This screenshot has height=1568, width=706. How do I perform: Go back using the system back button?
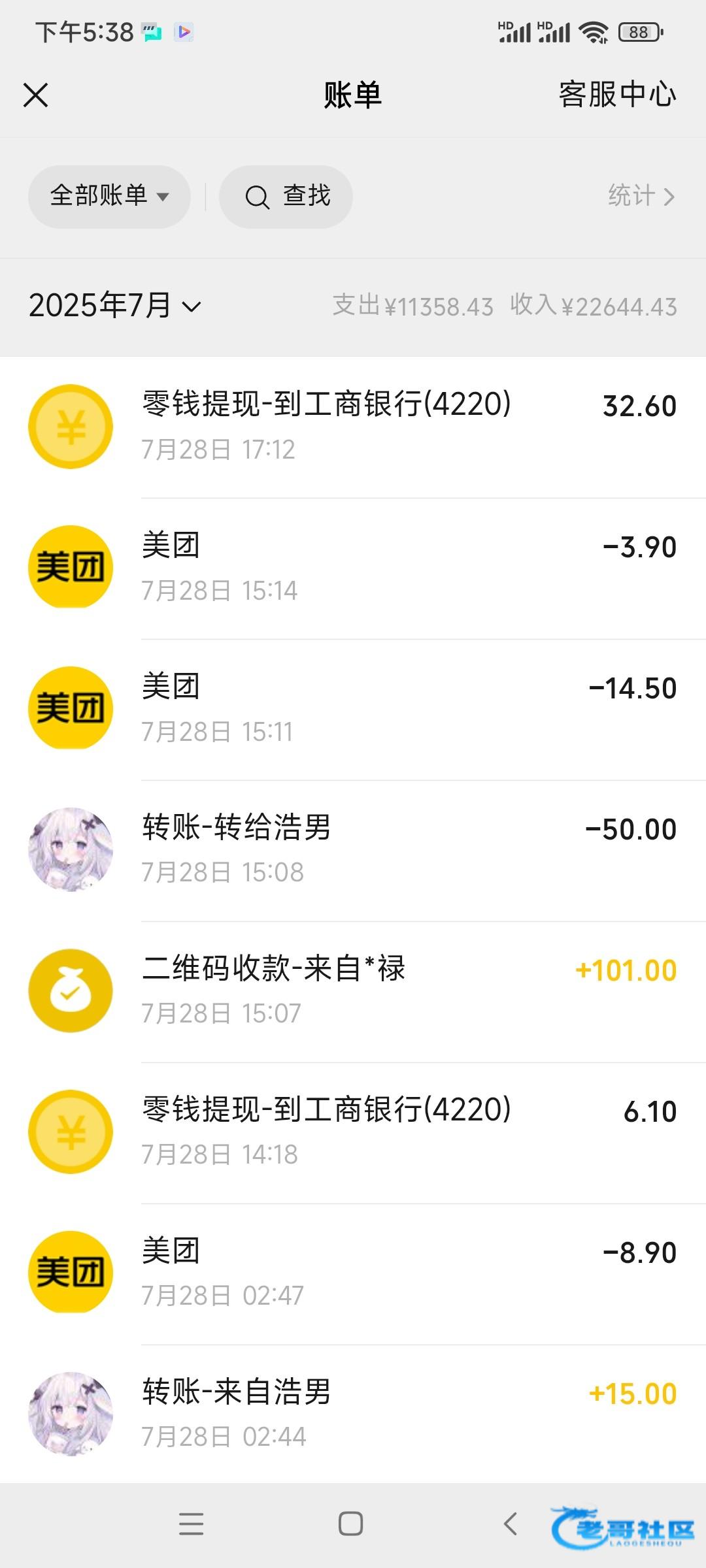coord(511,1524)
